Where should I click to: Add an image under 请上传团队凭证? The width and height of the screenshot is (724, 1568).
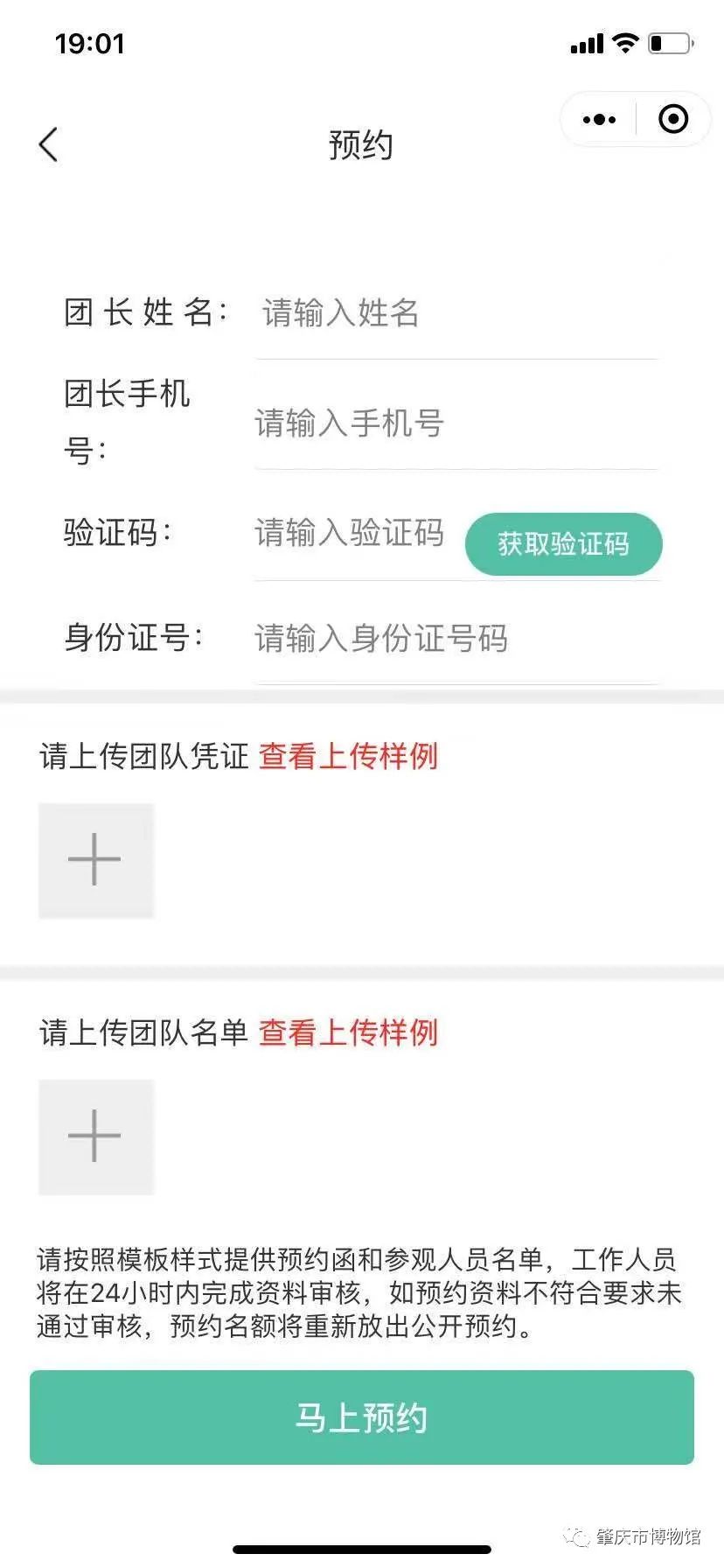[95, 860]
